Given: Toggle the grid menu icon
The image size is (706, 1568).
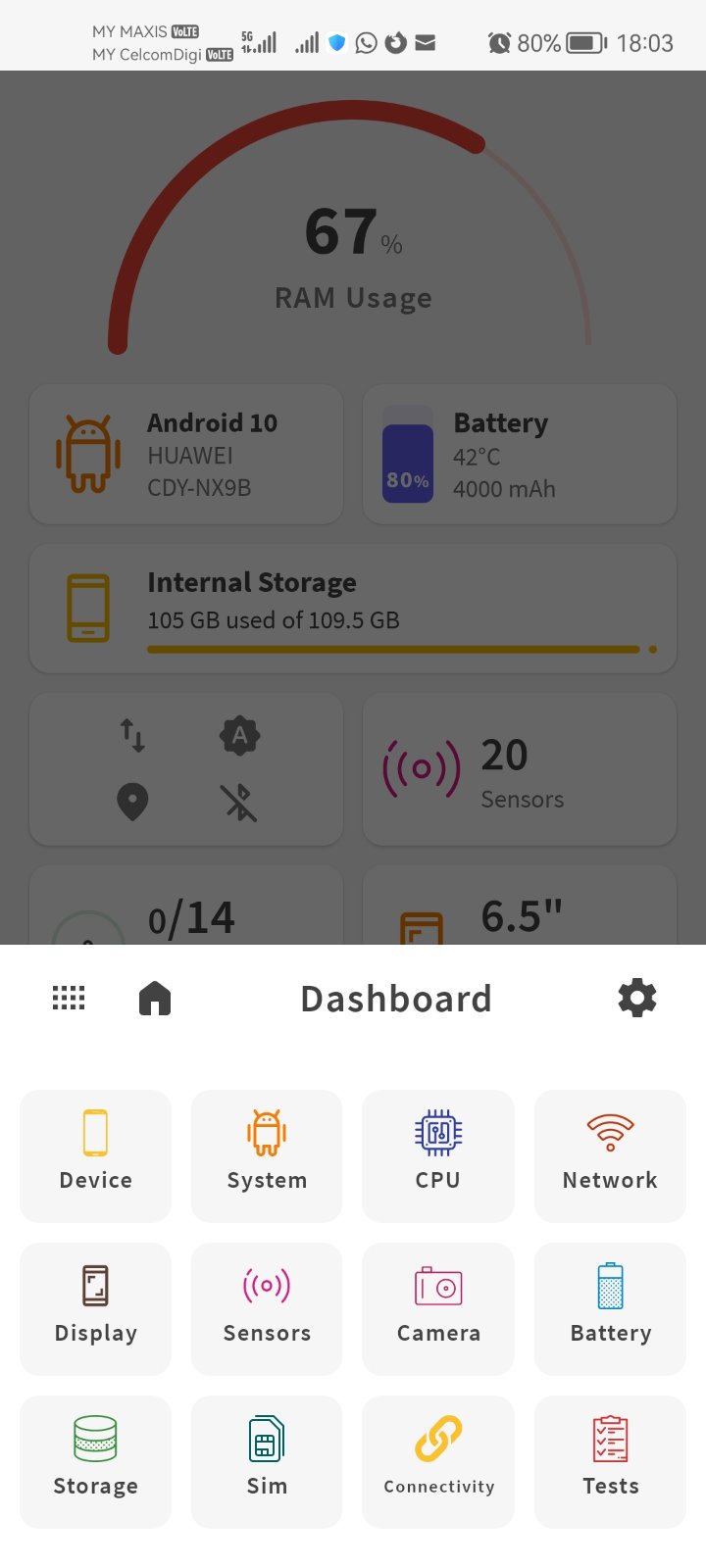Looking at the screenshot, I should pyautogui.click(x=69, y=998).
